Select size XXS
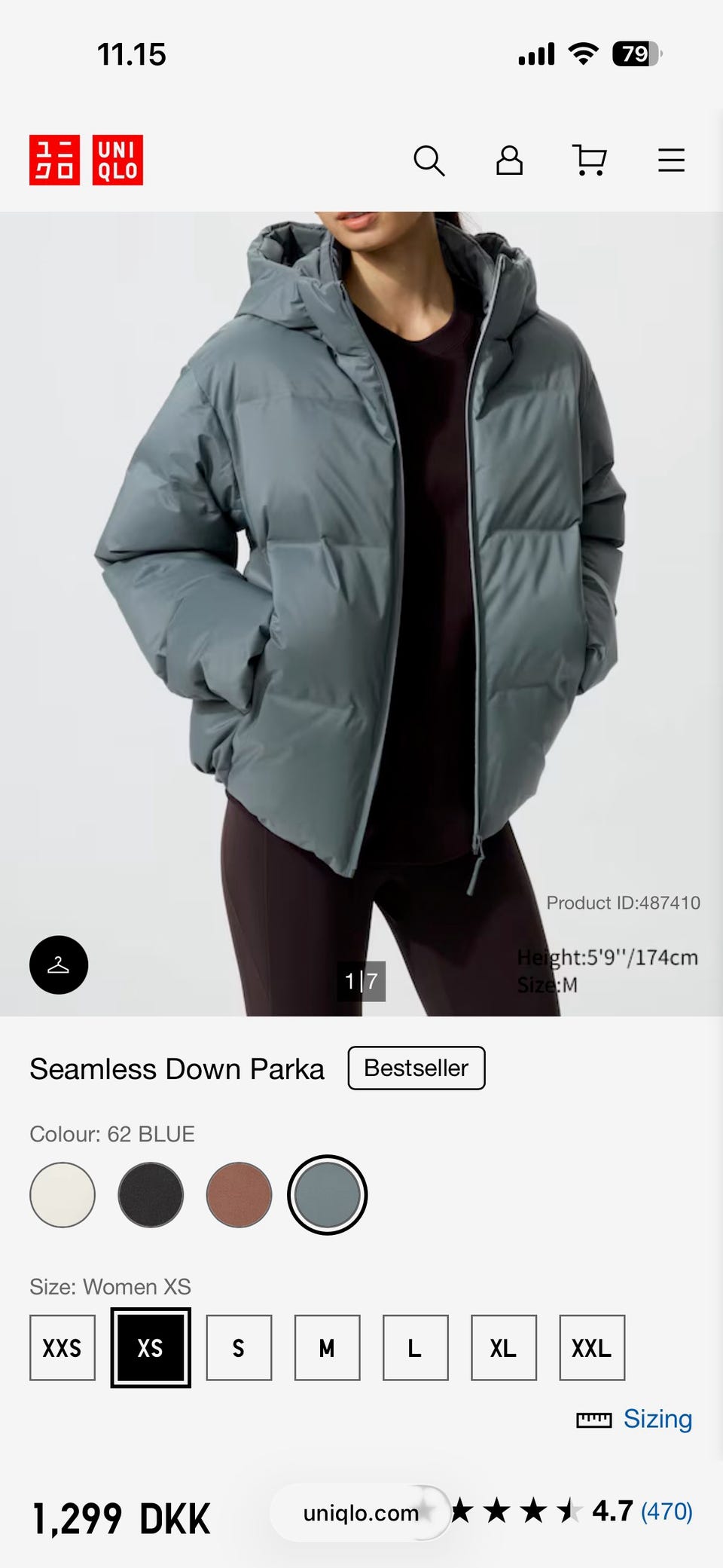The height and width of the screenshot is (1568, 723). click(x=63, y=1348)
